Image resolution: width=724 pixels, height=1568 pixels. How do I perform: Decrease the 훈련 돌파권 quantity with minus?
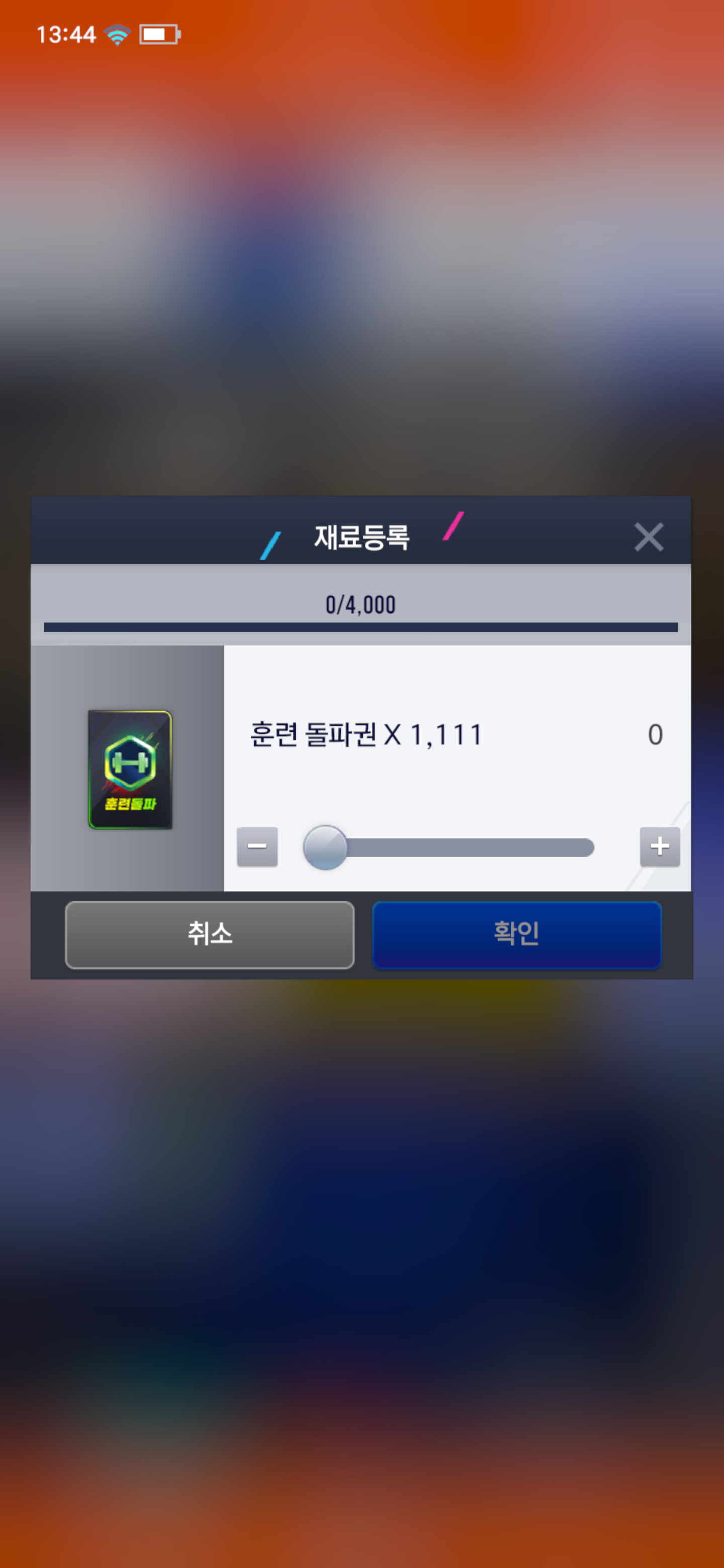(x=257, y=846)
